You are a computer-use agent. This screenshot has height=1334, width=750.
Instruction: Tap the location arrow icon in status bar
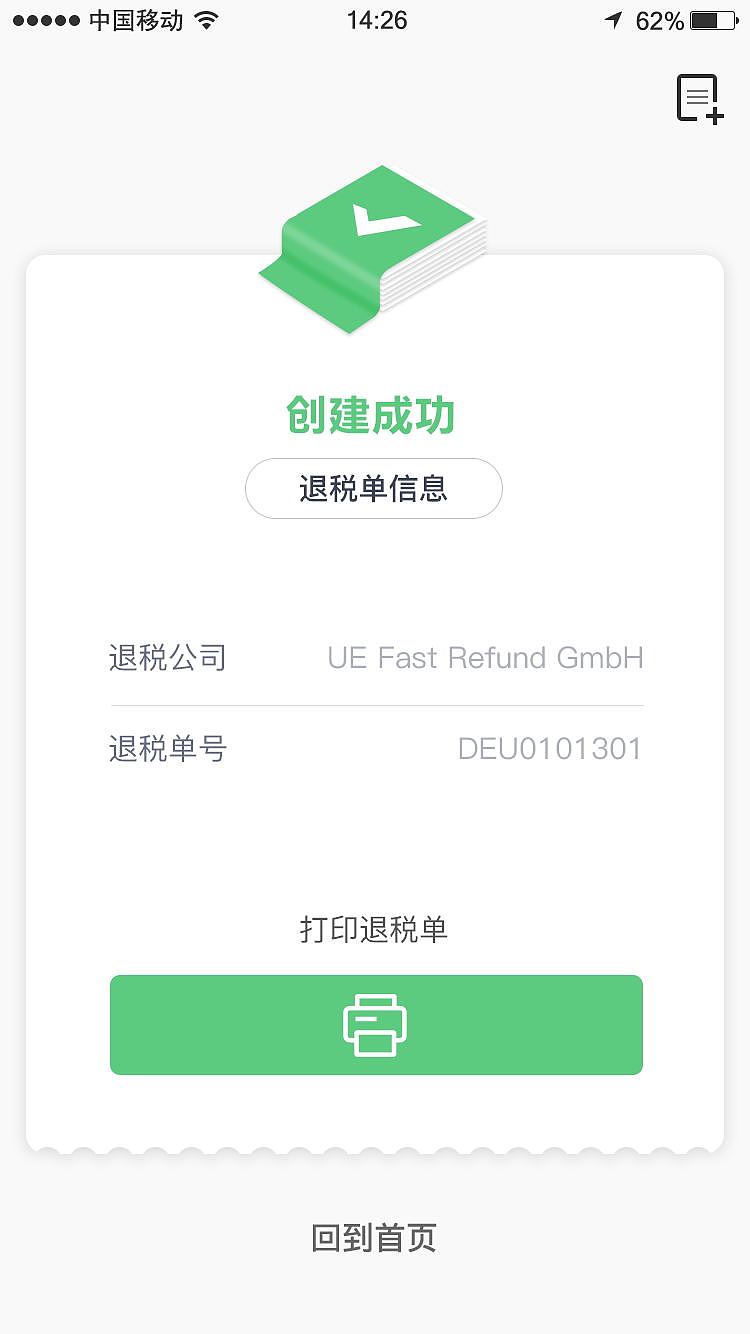click(x=613, y=18)
